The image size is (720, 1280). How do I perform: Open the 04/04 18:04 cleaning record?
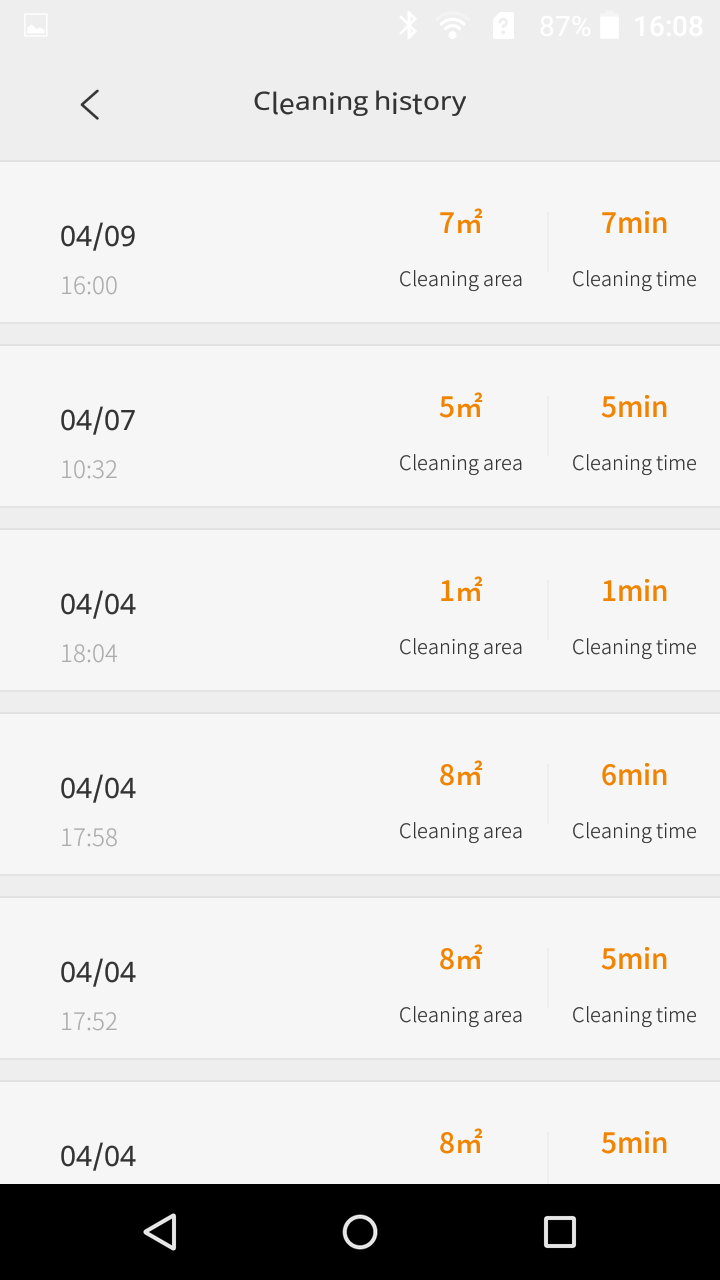(360, 611)
